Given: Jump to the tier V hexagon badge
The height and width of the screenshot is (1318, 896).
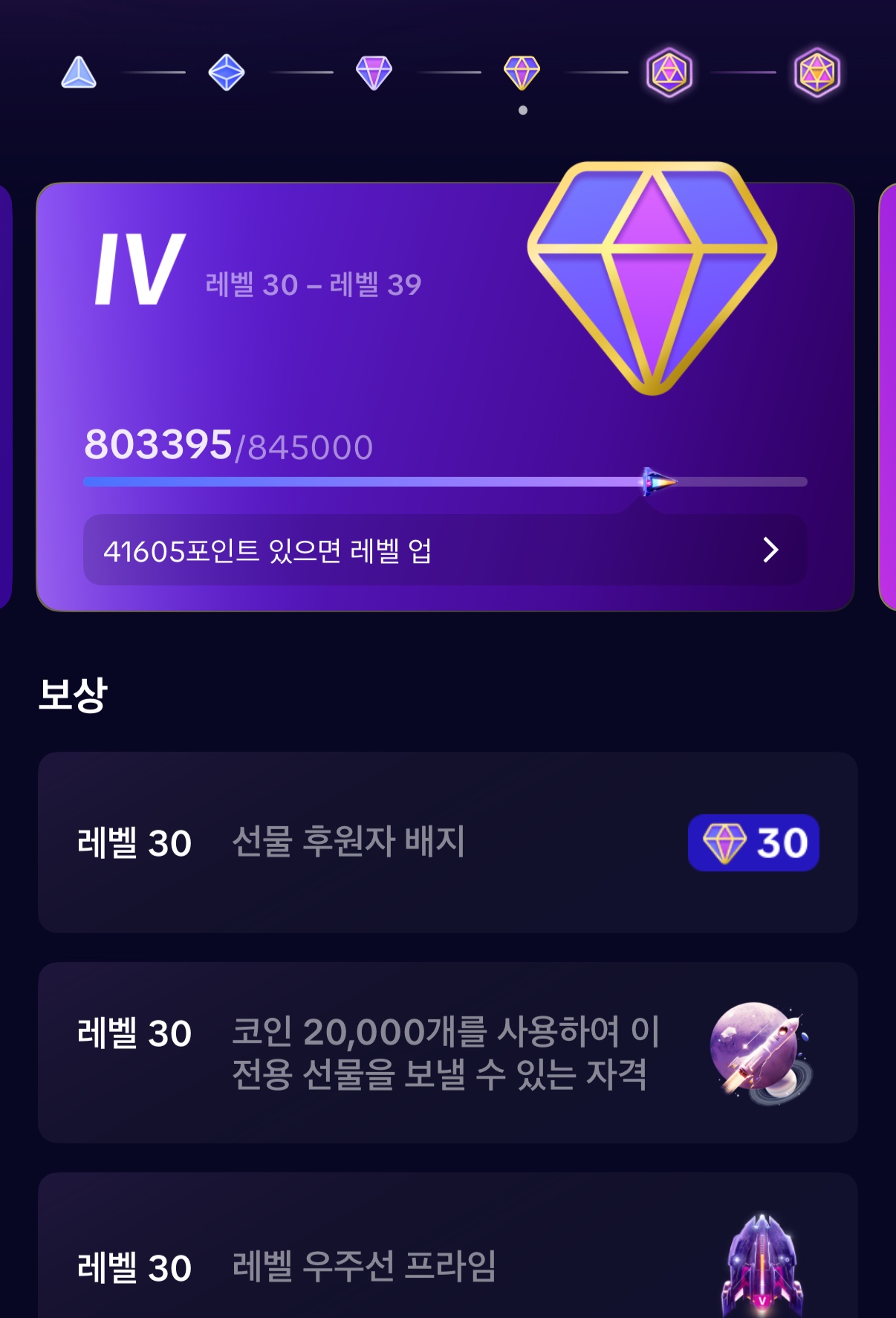Looking at the screenshot, I should click(669, 73).
